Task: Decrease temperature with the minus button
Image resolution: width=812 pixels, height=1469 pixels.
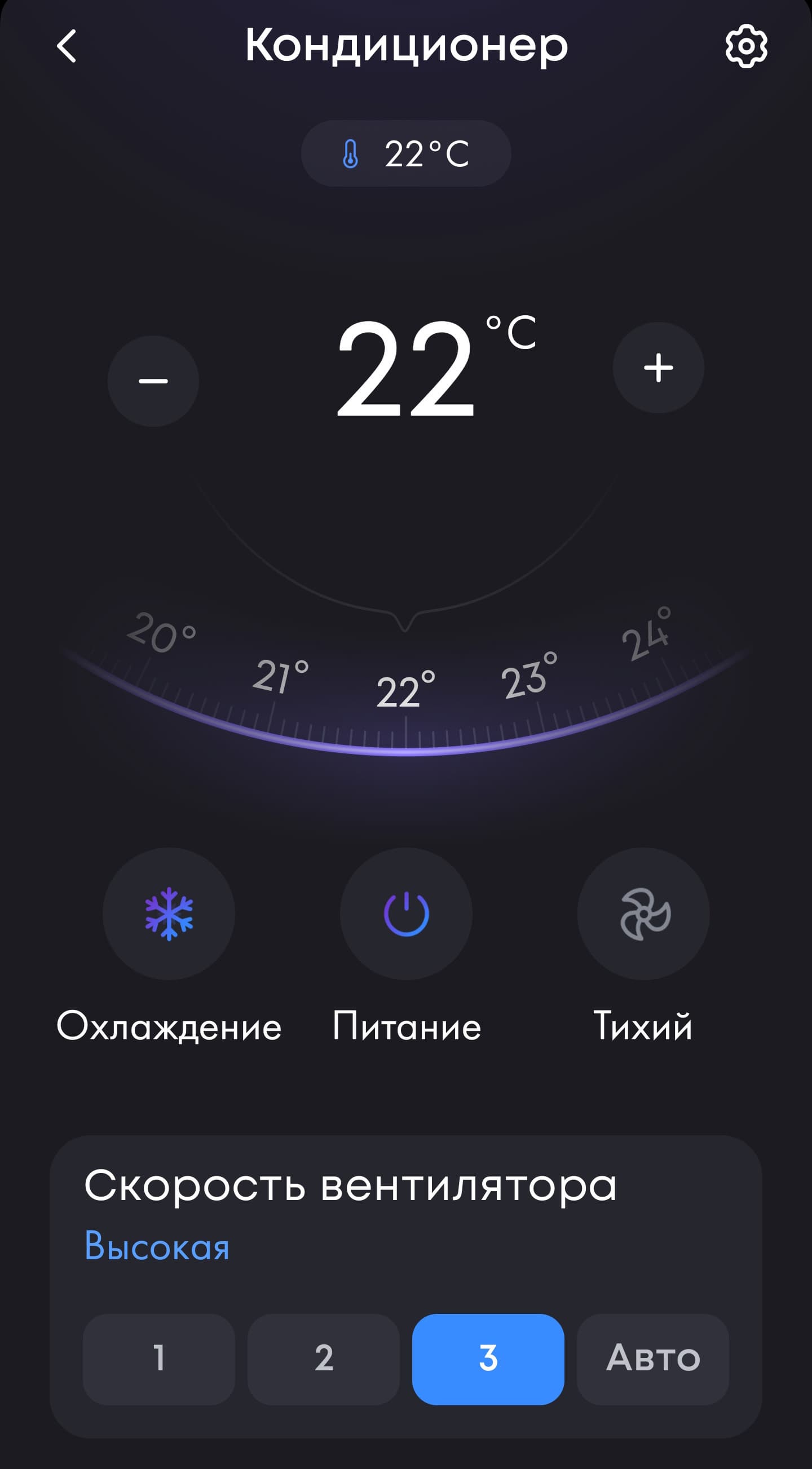Action: click(153, 381)
